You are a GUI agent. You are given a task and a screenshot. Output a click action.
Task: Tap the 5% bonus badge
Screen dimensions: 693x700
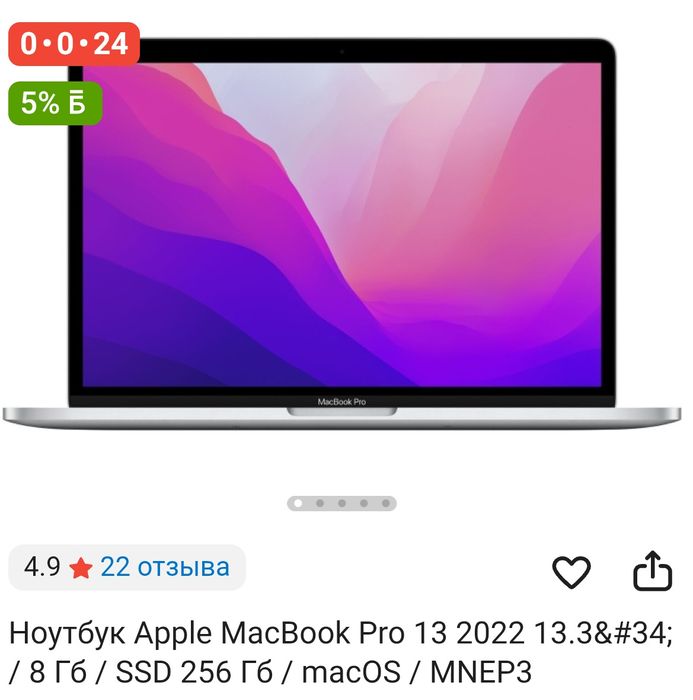[55, 102]
